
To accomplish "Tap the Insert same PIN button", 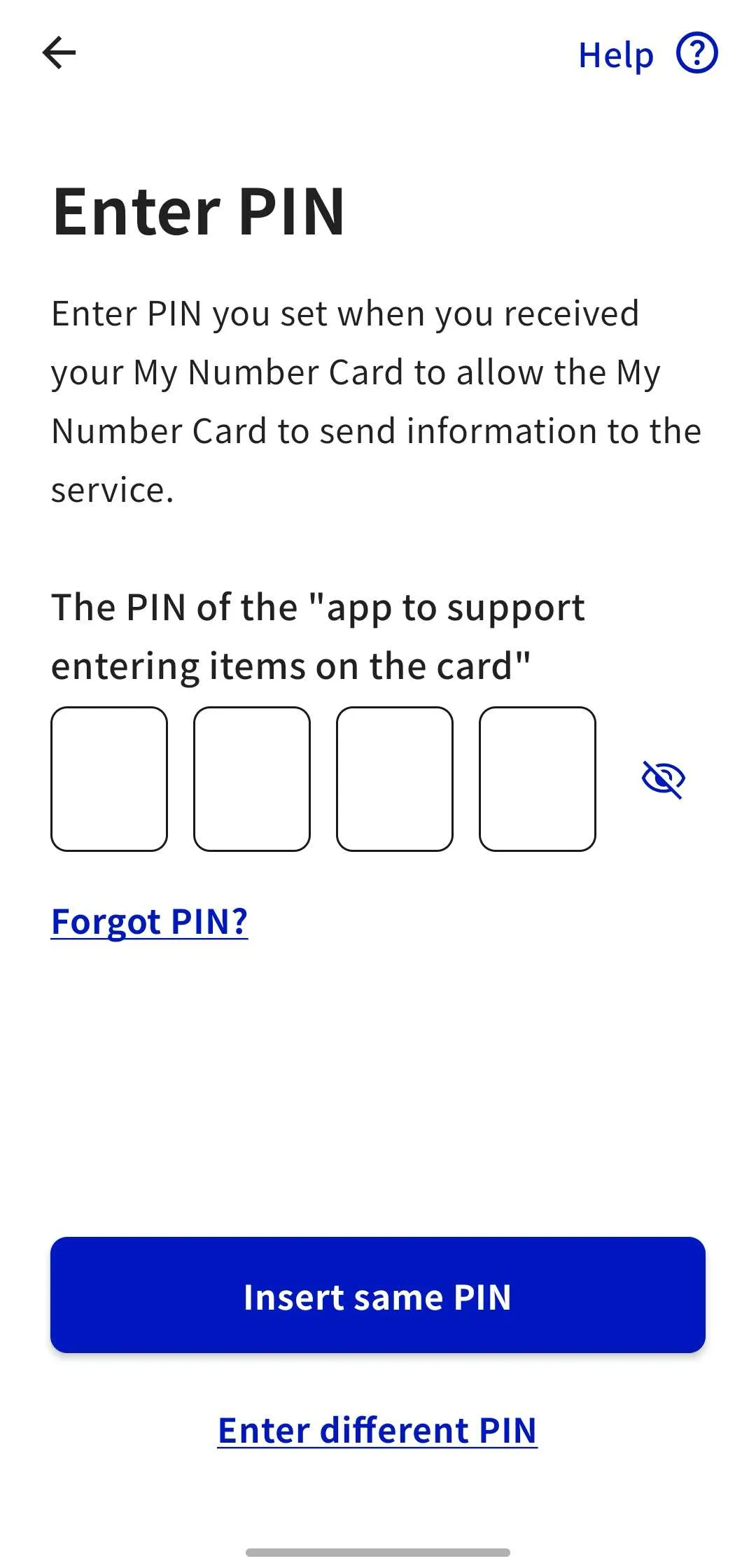I will point(378,1296).
